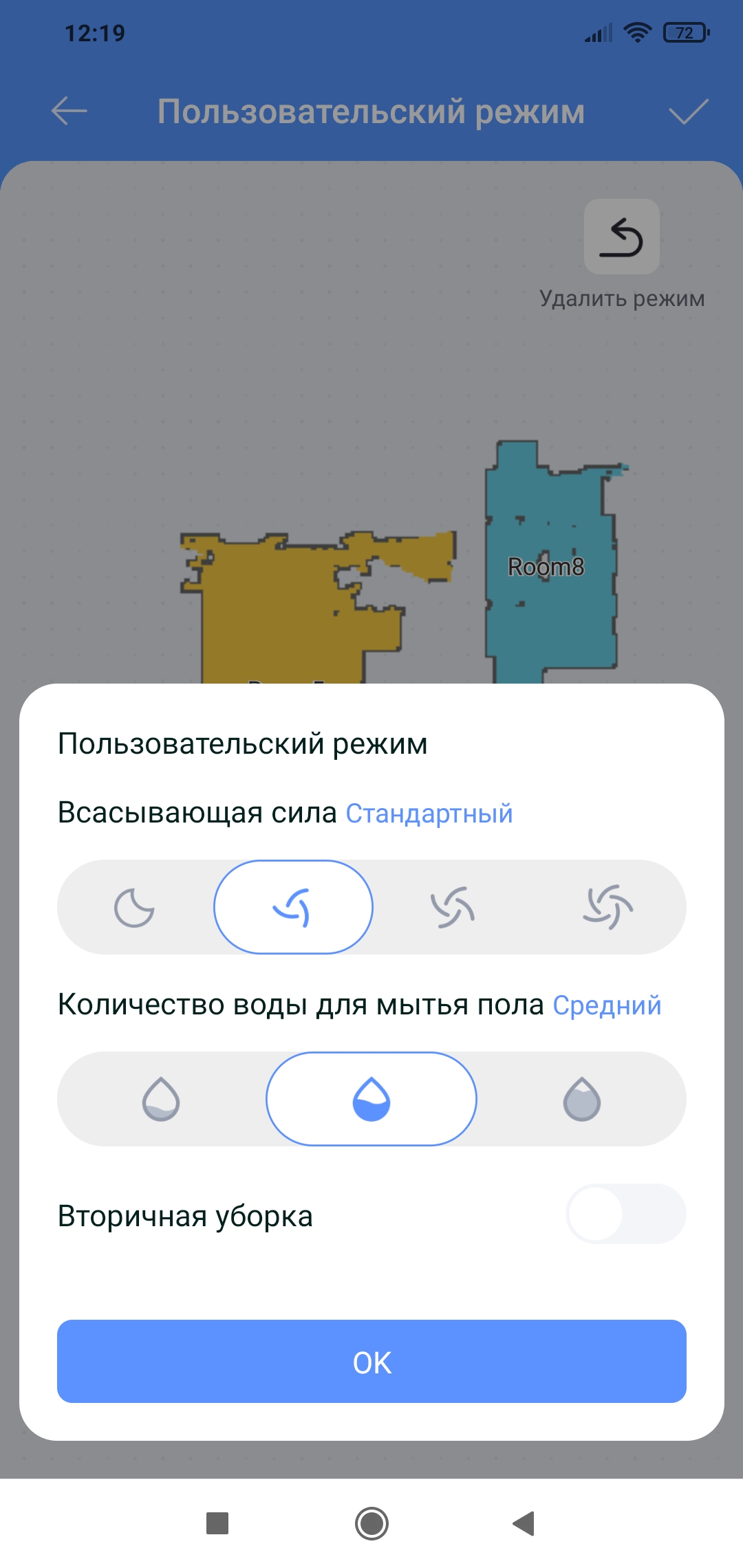
Task: Go back using the top-left arrow
Action: click(x=69, y=111)
